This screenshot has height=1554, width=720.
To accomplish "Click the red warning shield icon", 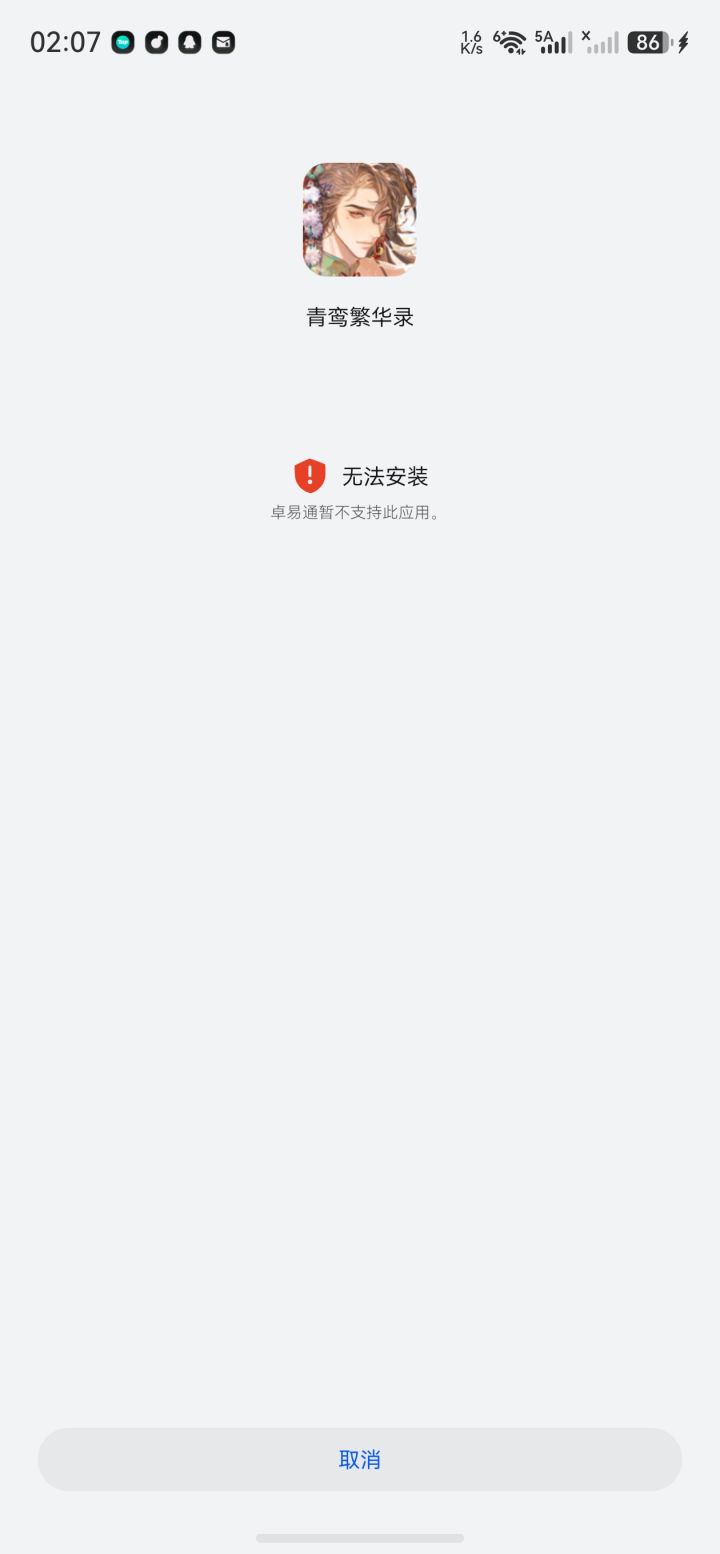I will point(310,475).
